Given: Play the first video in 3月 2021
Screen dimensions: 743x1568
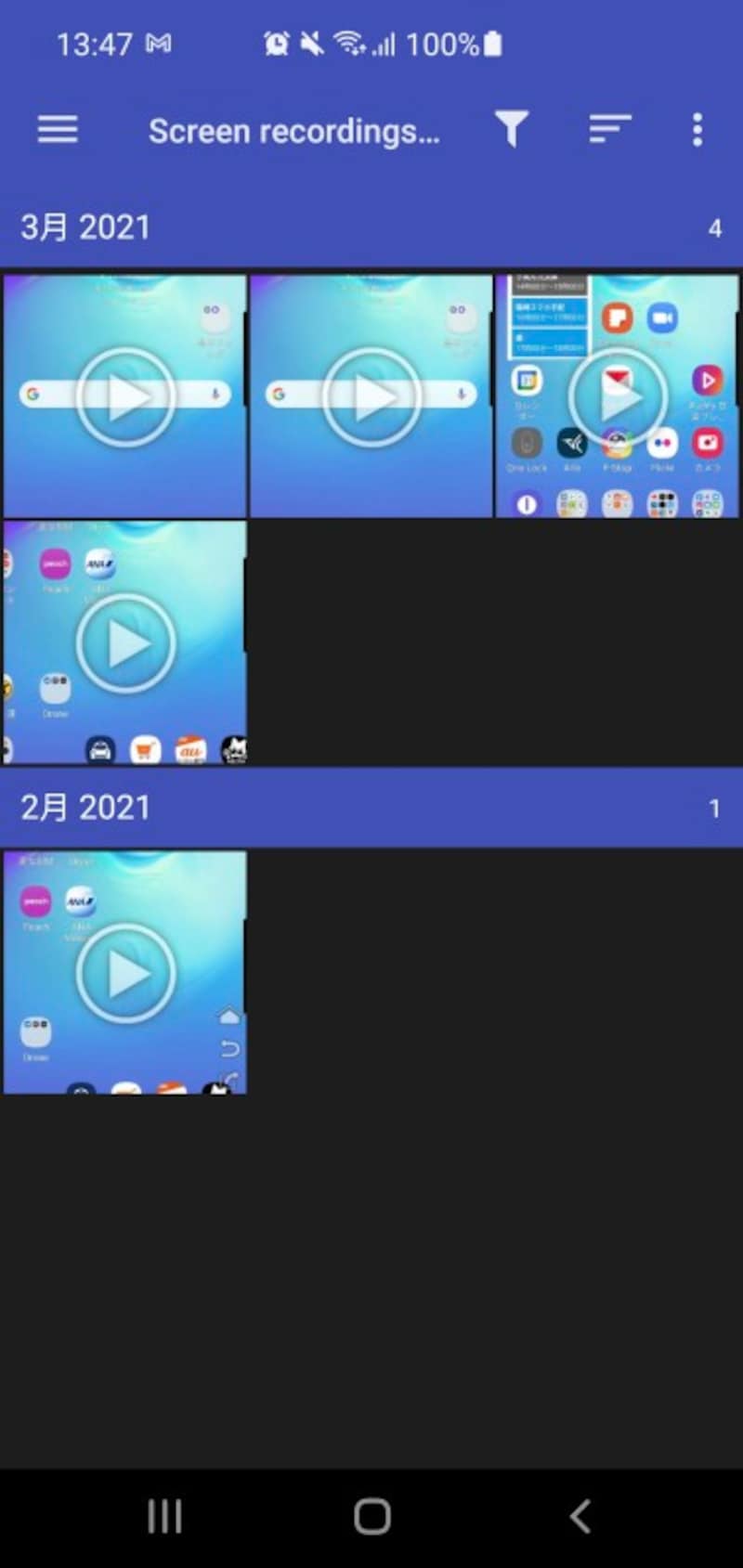Looking at the screenshot, I should point(125,396).
